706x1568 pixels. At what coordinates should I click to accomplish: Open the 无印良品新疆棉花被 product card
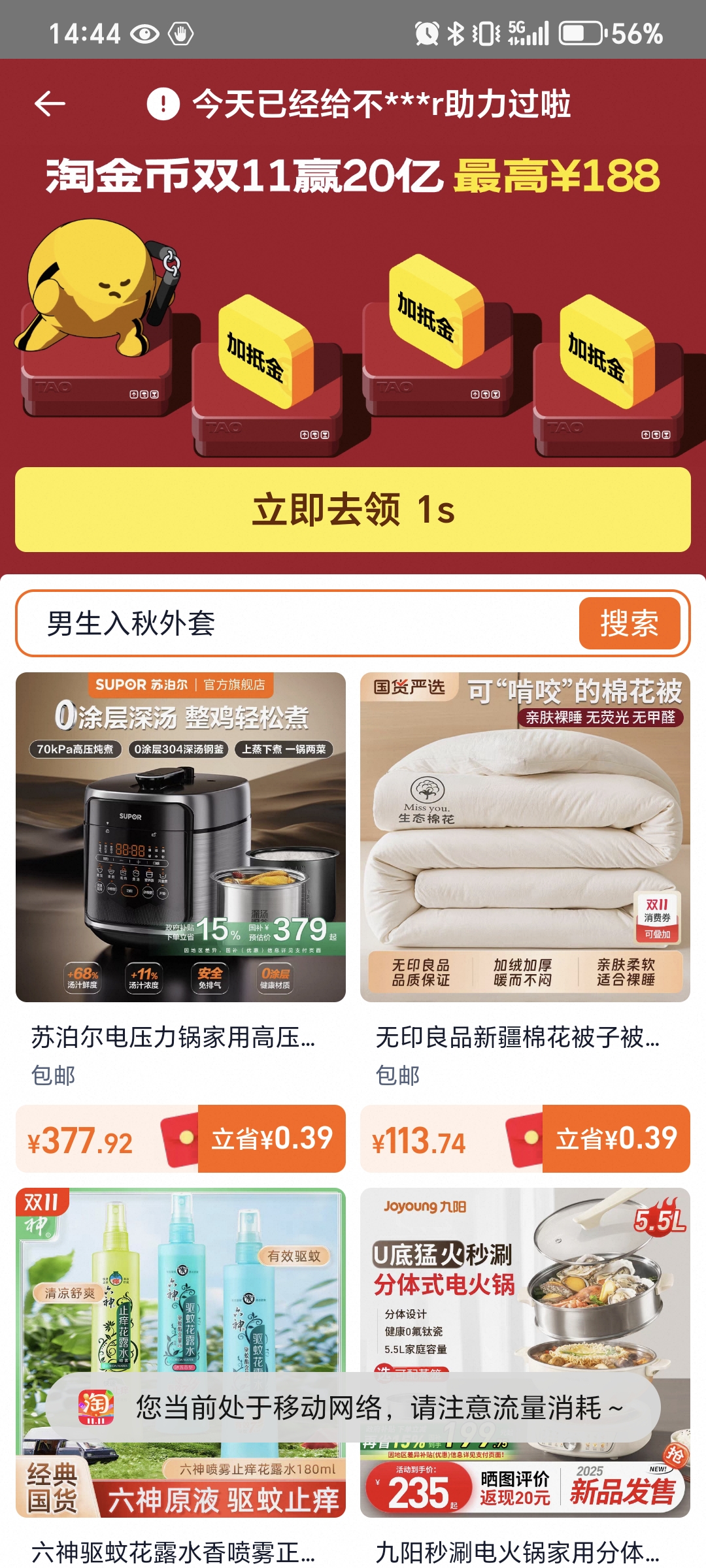[x=525, y=838]
